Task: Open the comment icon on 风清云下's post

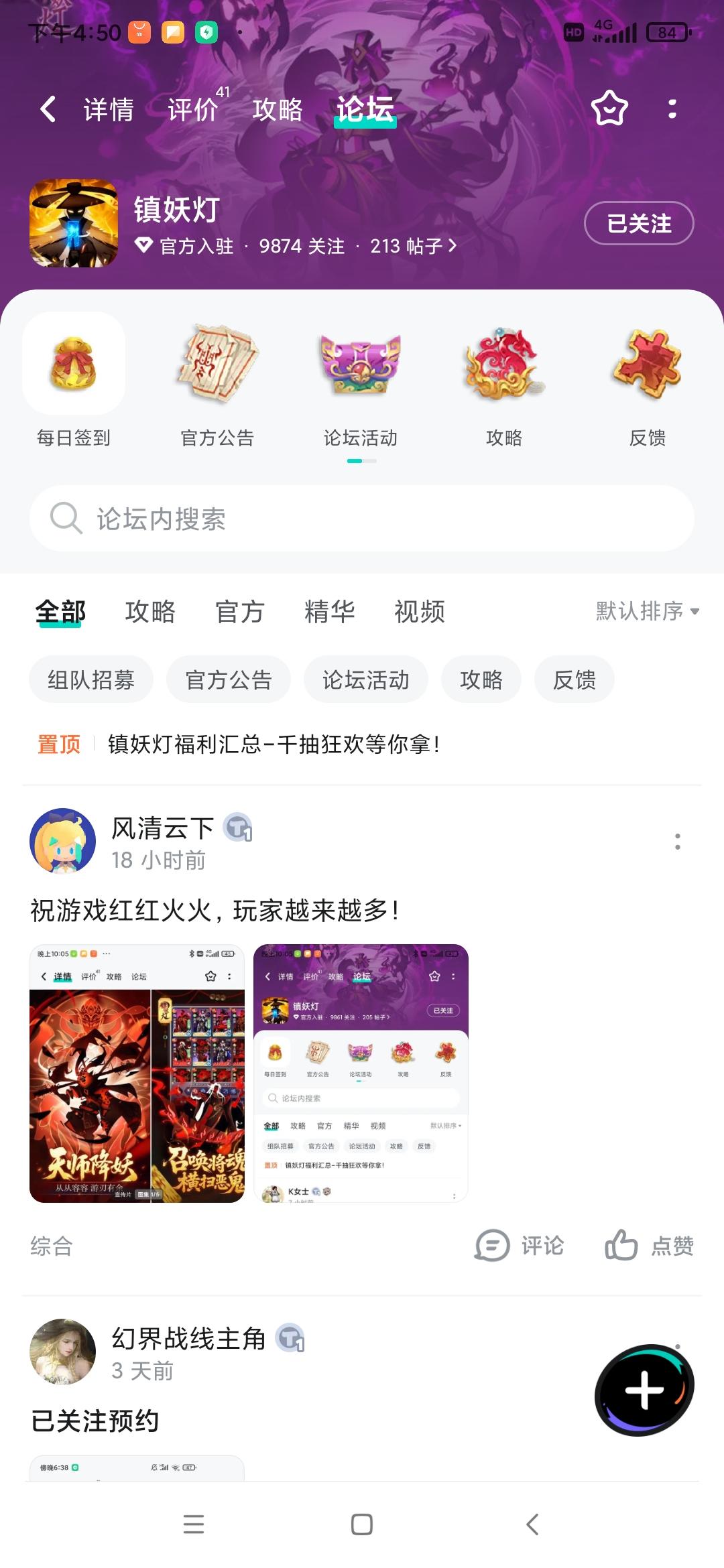Action: [493, 1246]
